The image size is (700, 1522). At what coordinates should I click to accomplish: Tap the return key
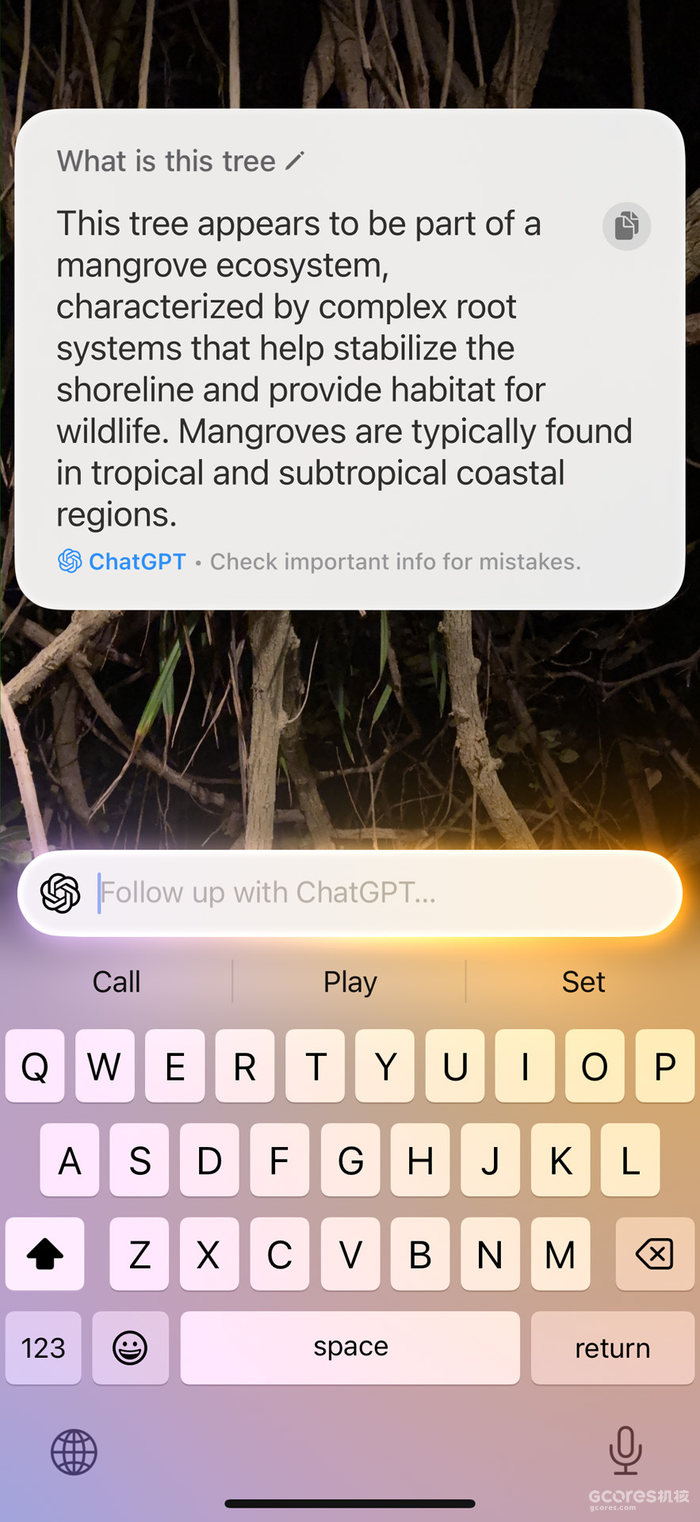(612, 1348)
